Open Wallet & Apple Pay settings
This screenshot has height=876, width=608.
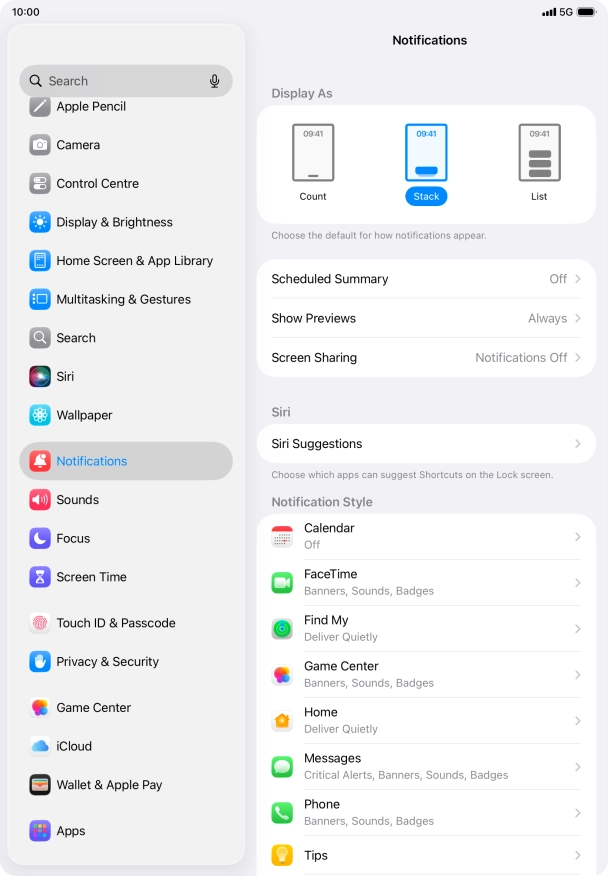(109, 785)
